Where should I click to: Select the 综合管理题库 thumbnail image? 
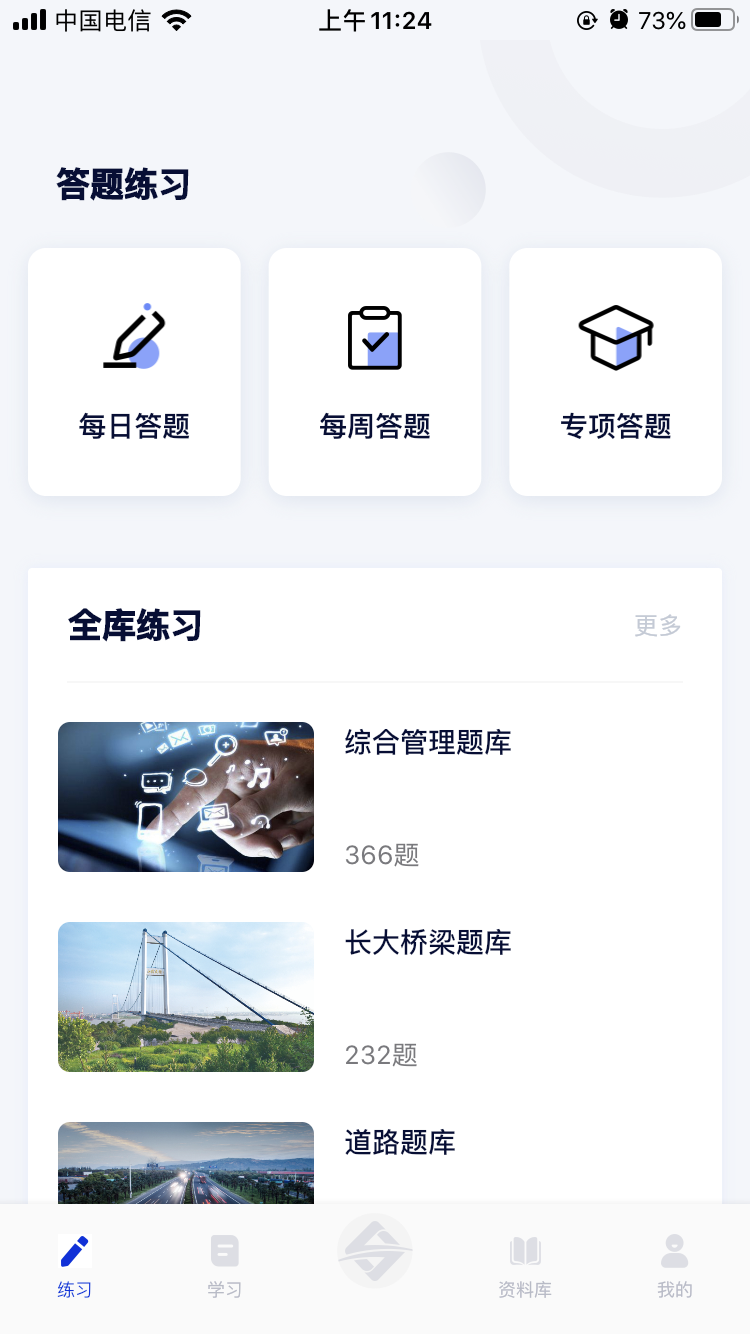click(185, 797)
